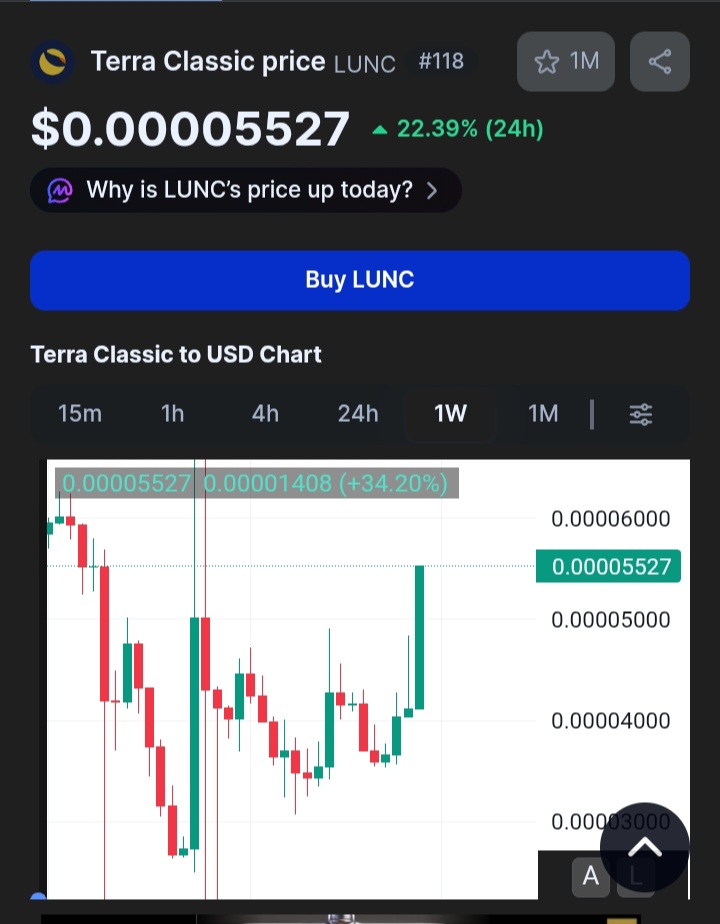
Task: Open "Why is LUNC's price up today?"
Action: click(x=246, y=190)
